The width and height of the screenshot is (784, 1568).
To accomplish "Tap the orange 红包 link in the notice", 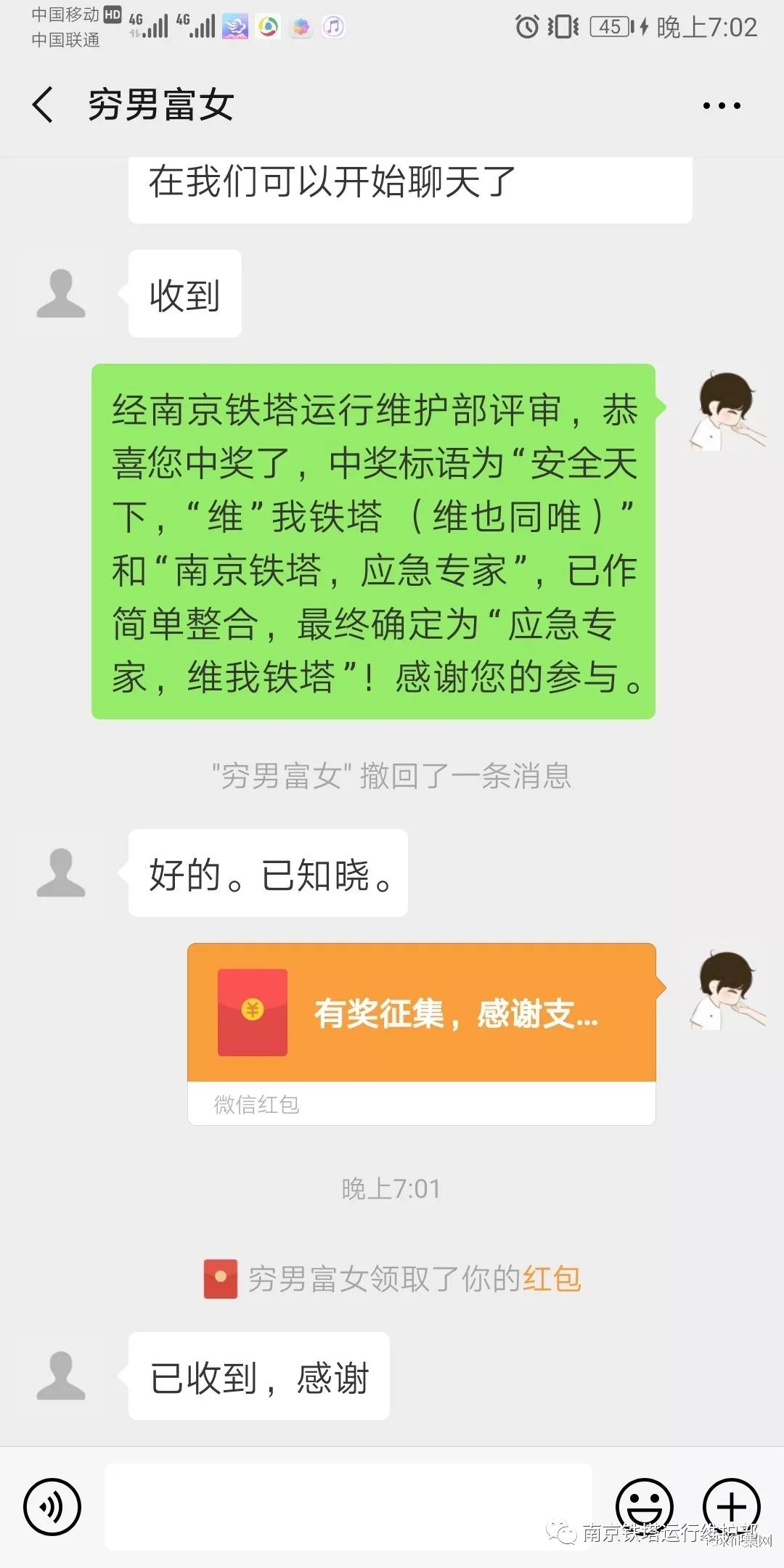I will coord(552,1279).
